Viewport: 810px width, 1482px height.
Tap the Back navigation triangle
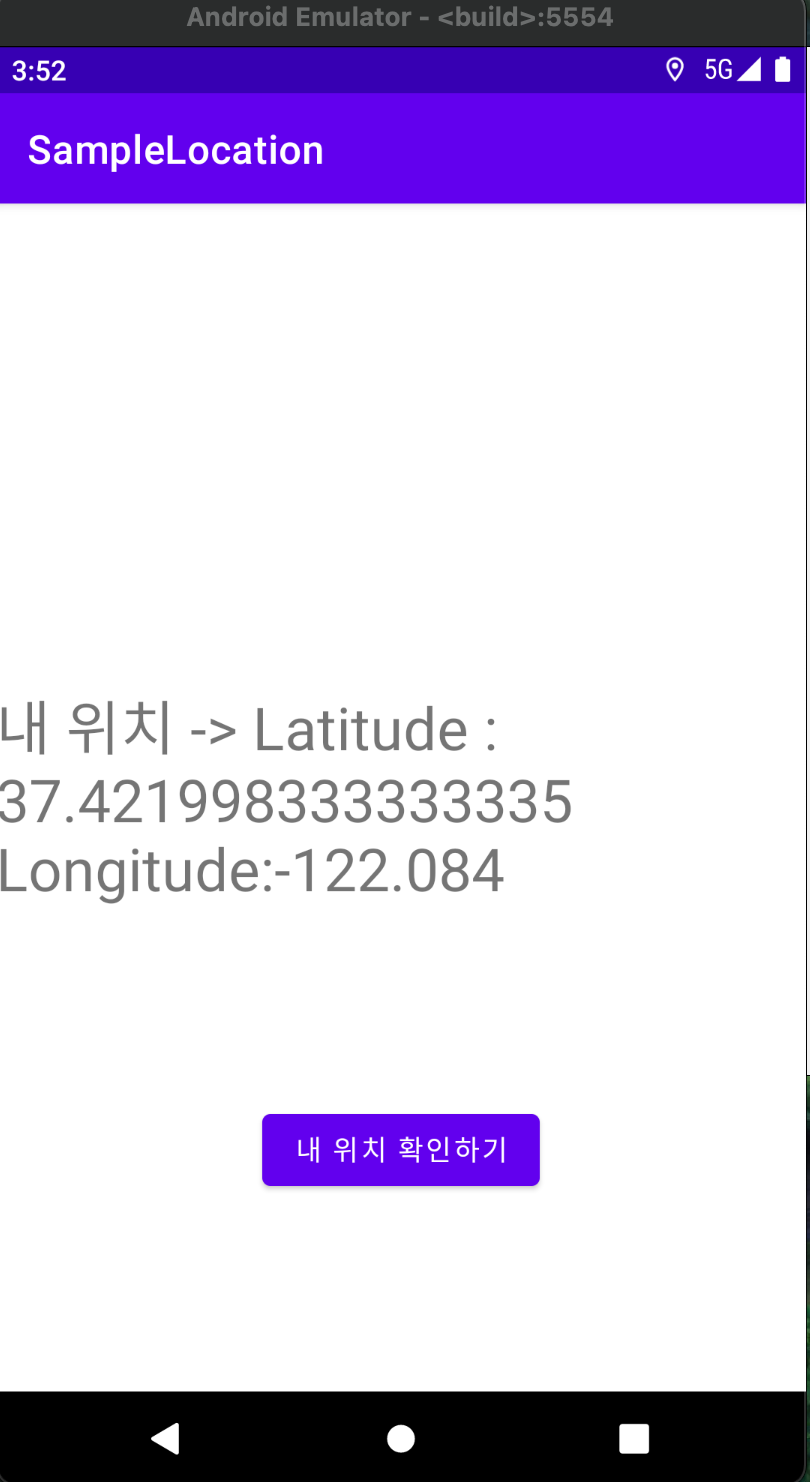coord(166,1438)
